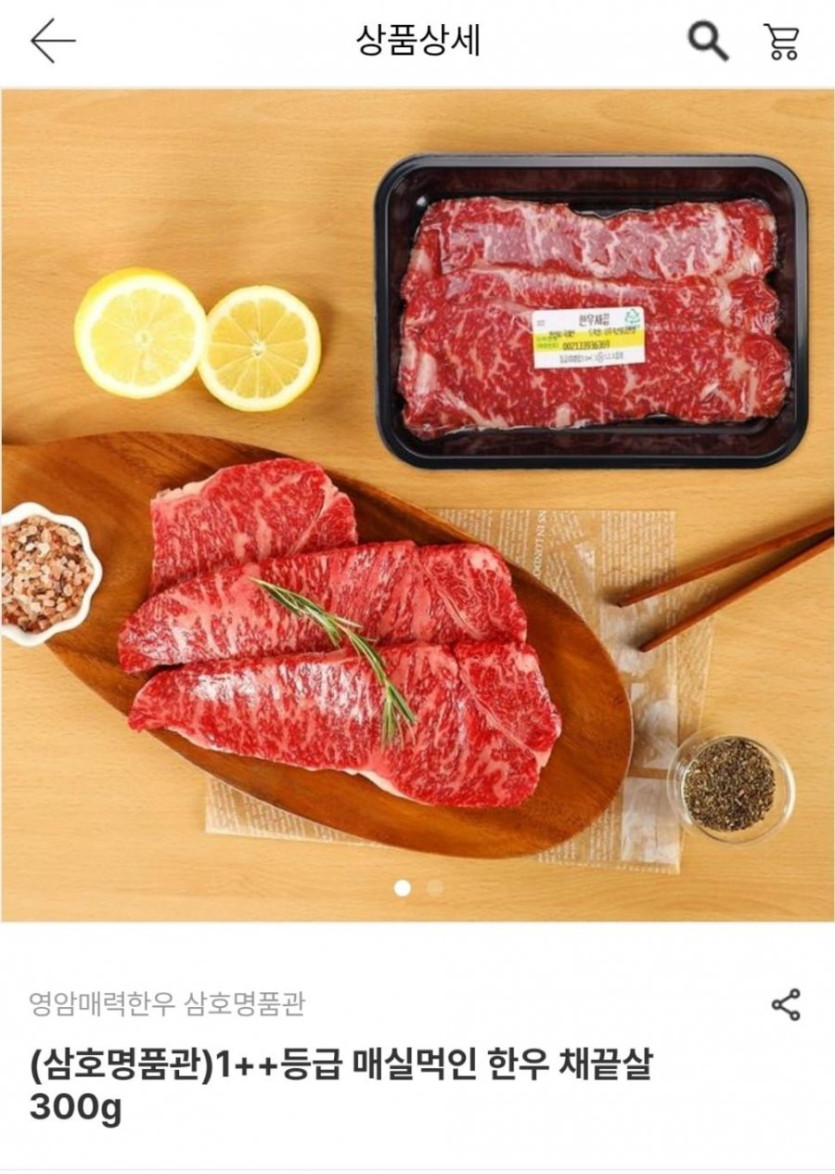The width and height of the screenshot is (835, 1174).
Task: Open the search magnifier icon
Action: 707,41
